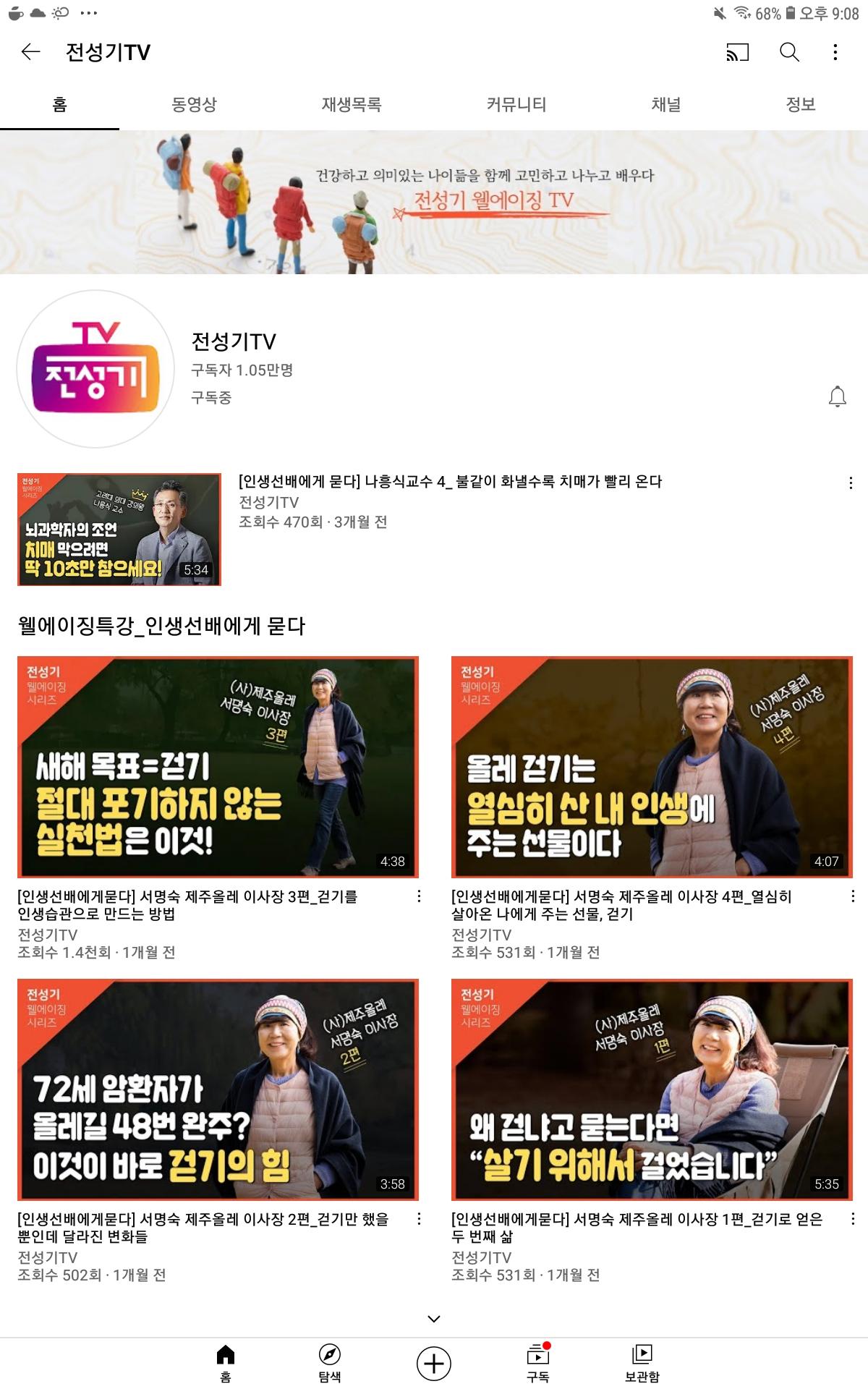Tap the plus create button

tap(434, 1364)
